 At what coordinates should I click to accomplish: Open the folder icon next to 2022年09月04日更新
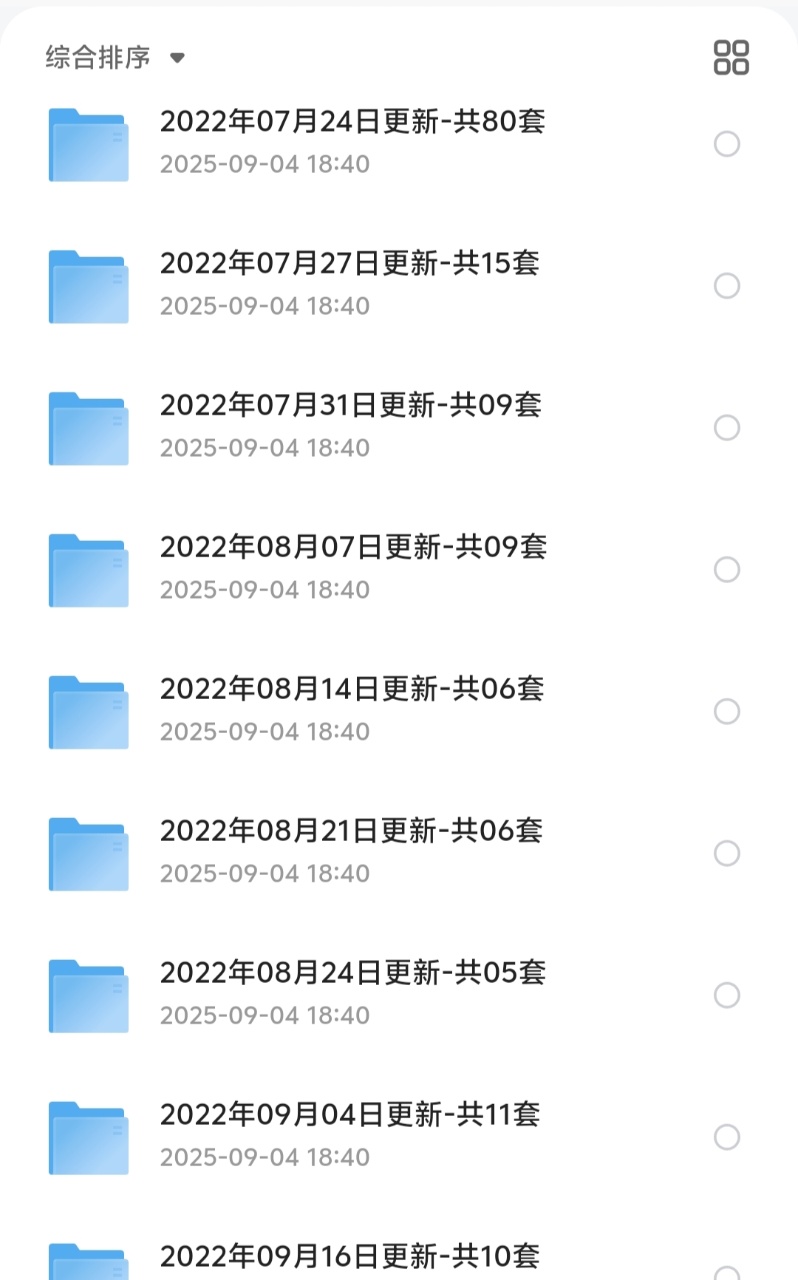point(88,1137)
